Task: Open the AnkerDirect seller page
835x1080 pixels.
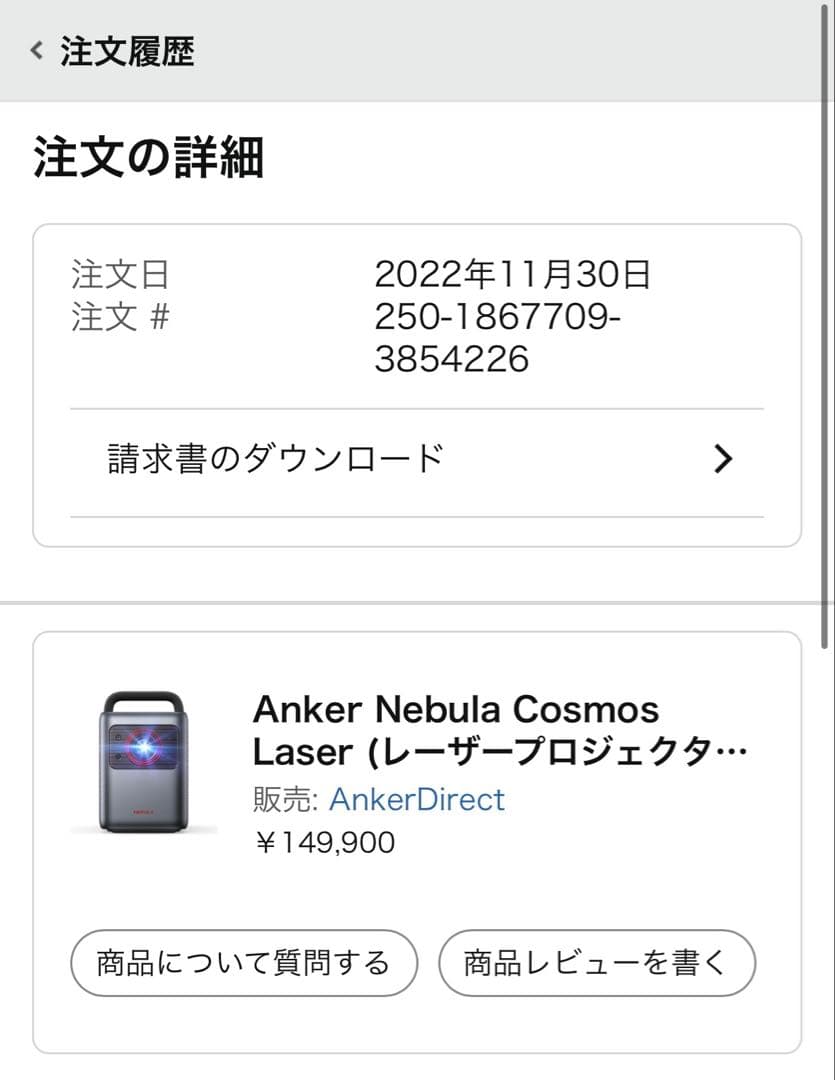Action: pyautogui.click(x=419, y=799)
